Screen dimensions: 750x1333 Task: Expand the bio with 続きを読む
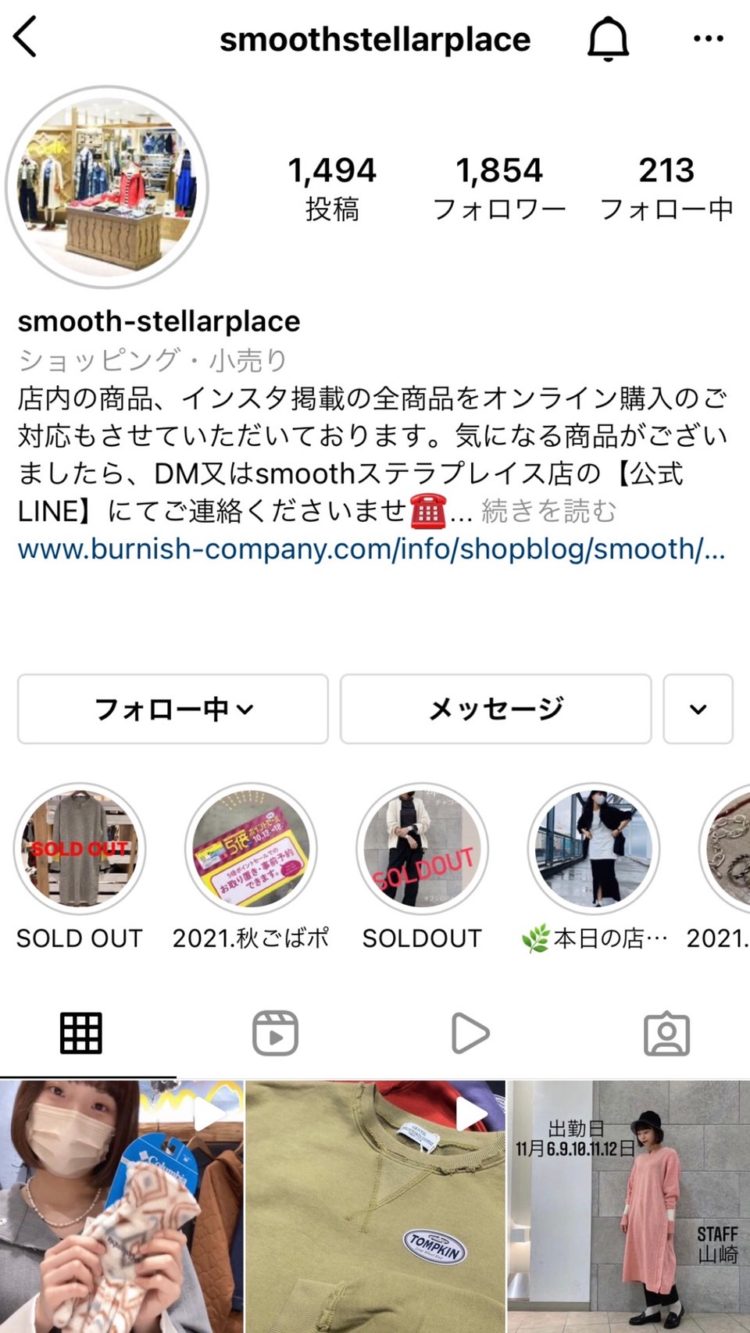click(x=549, y=512)
